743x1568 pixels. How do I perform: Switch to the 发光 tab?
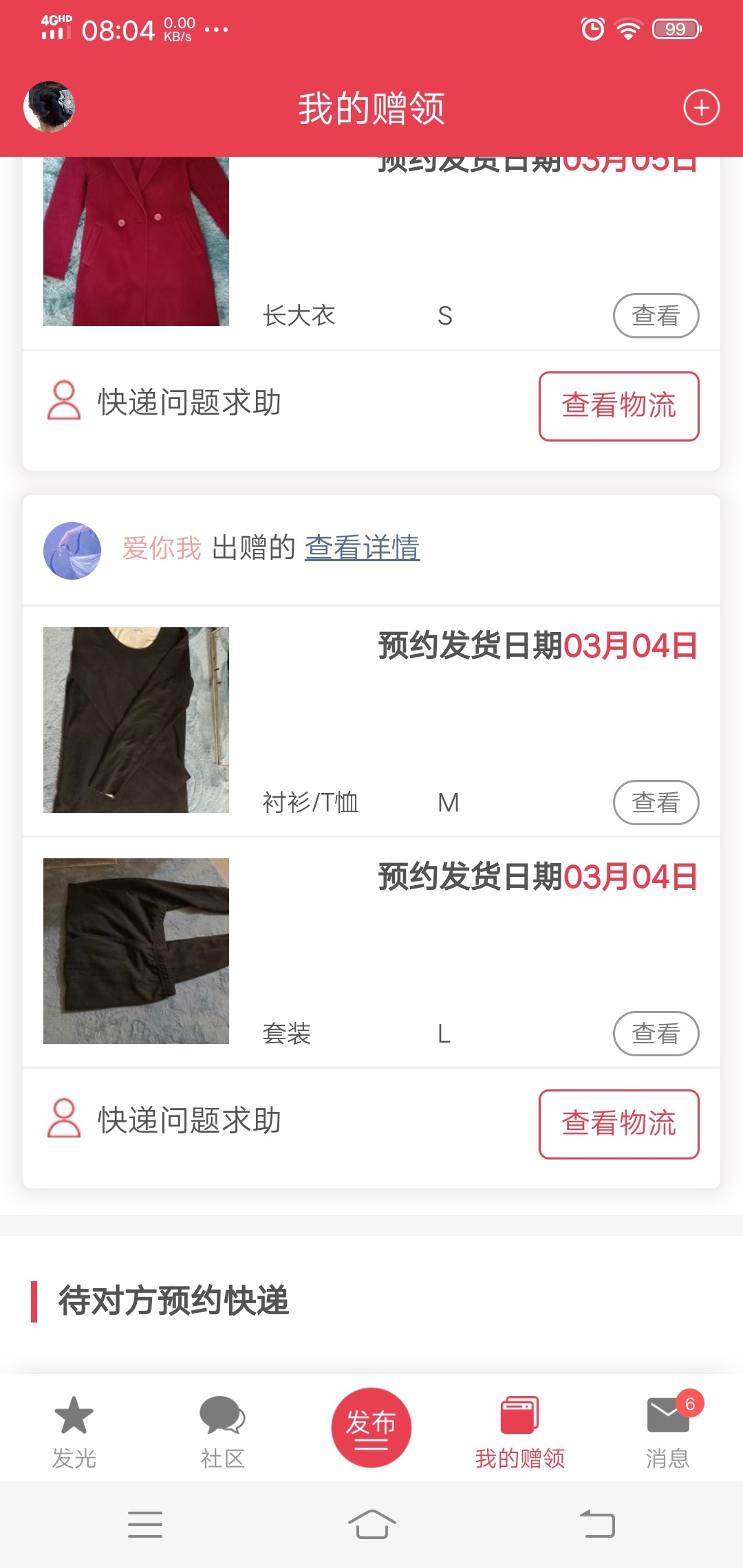[74, 1433]
